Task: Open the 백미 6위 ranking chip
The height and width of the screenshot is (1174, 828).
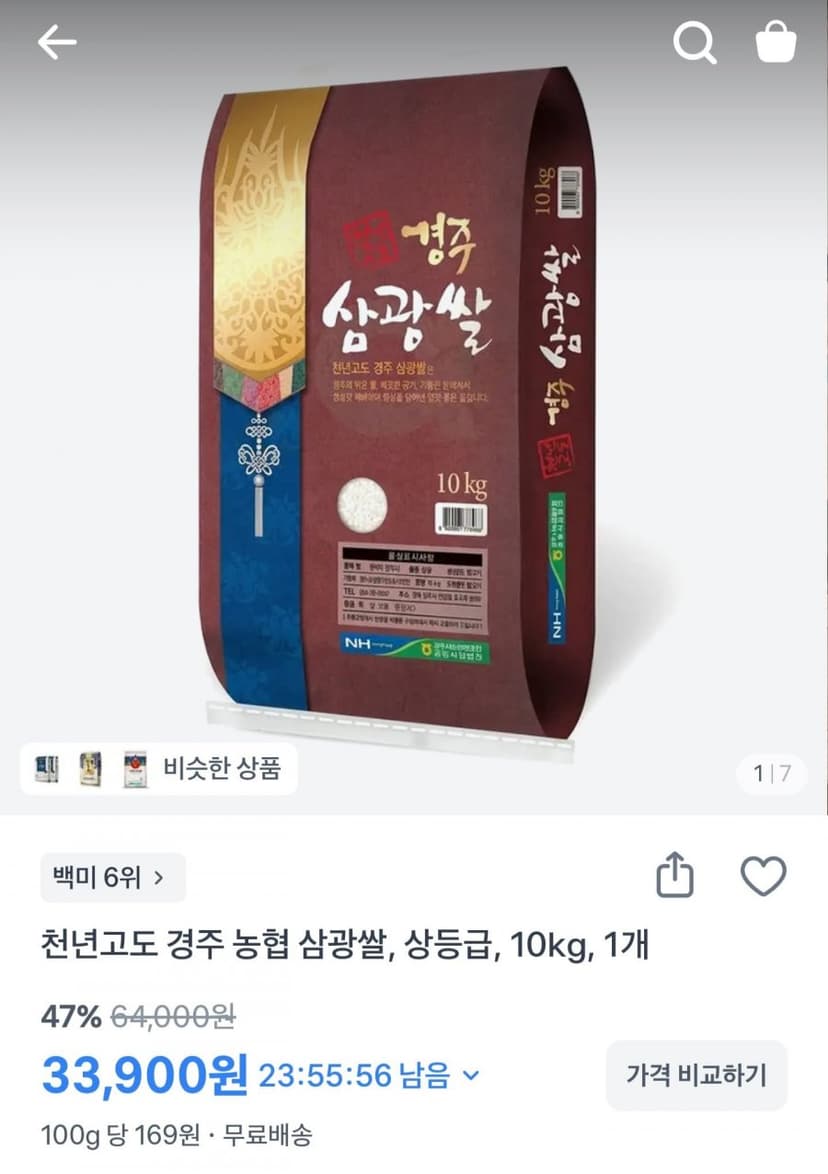Action: pyautogui.click(x=113, y=877)
